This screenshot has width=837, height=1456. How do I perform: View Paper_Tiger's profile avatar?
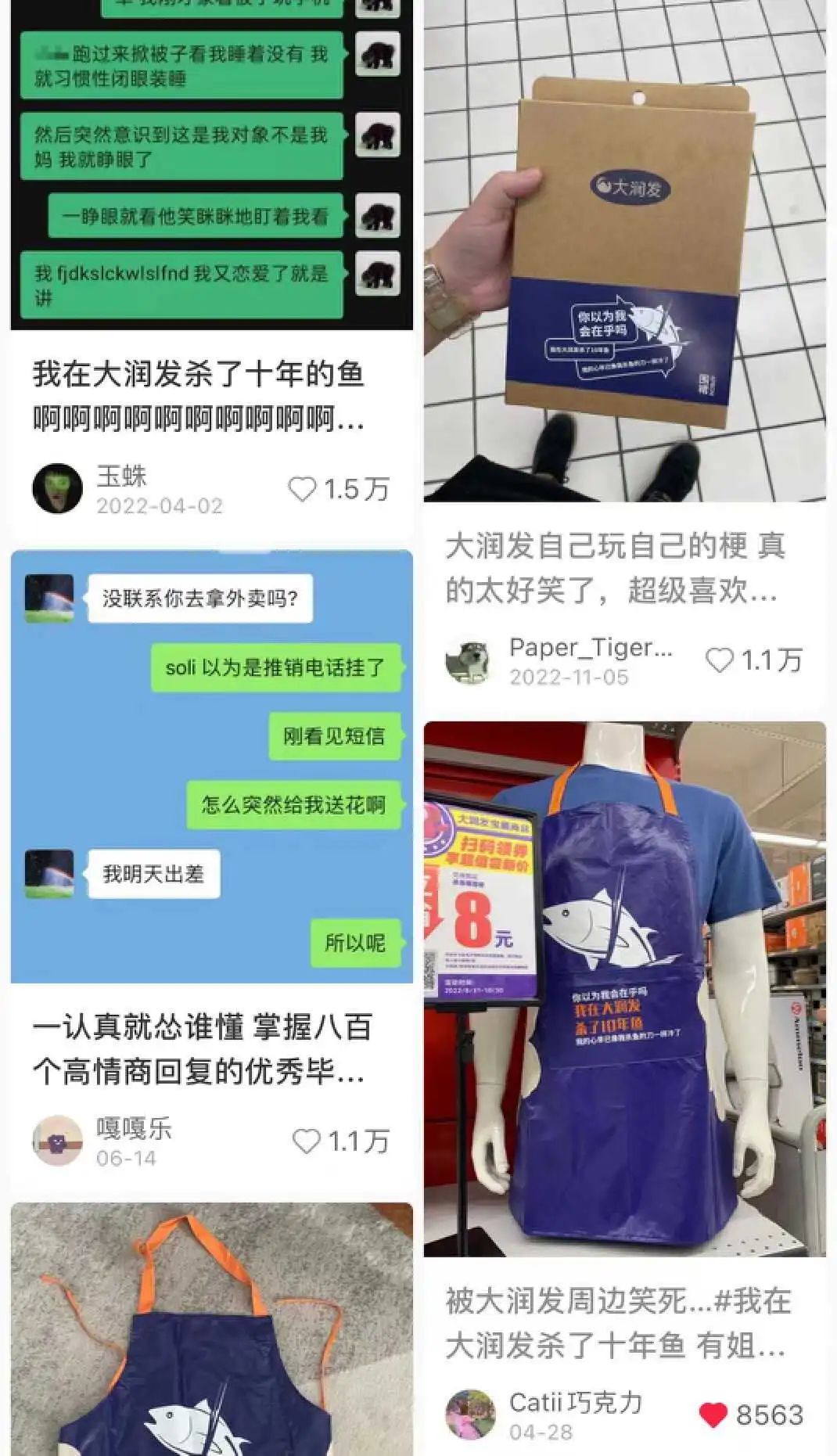[468, 661]
